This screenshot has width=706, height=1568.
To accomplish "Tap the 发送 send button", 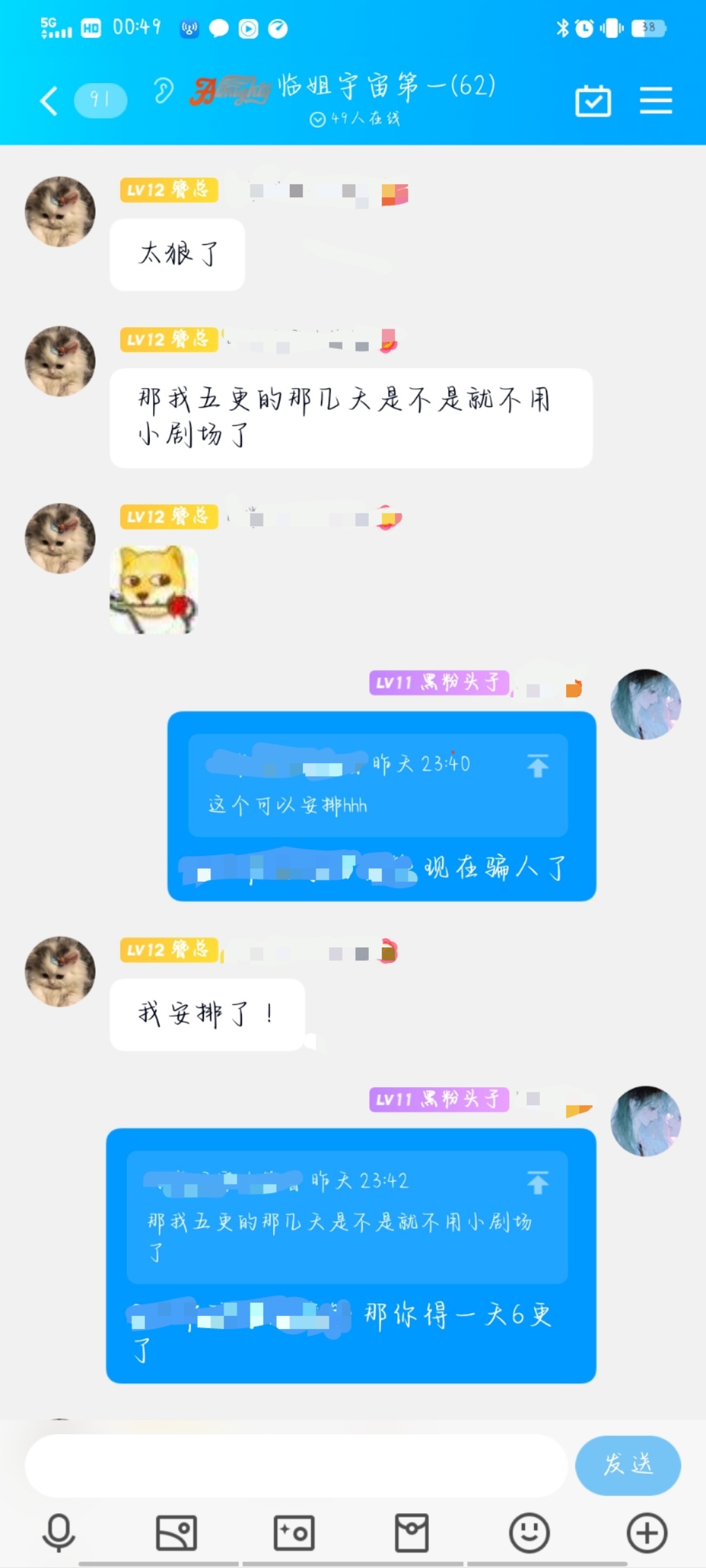I will click(628, 1465).
